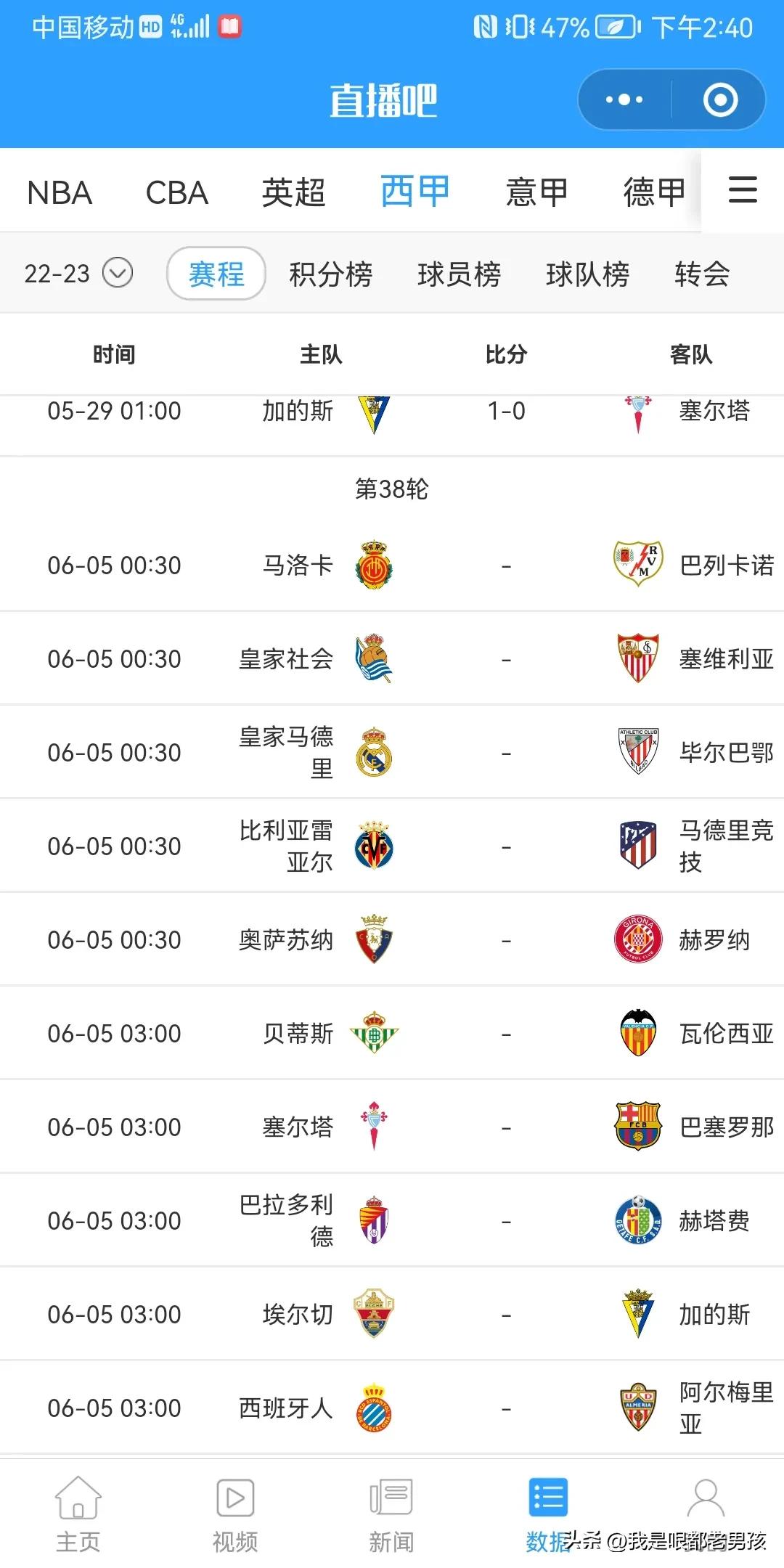Open the 视频 video section icon
This screenshot has width=784, height=1568.
coord(234,1495)
